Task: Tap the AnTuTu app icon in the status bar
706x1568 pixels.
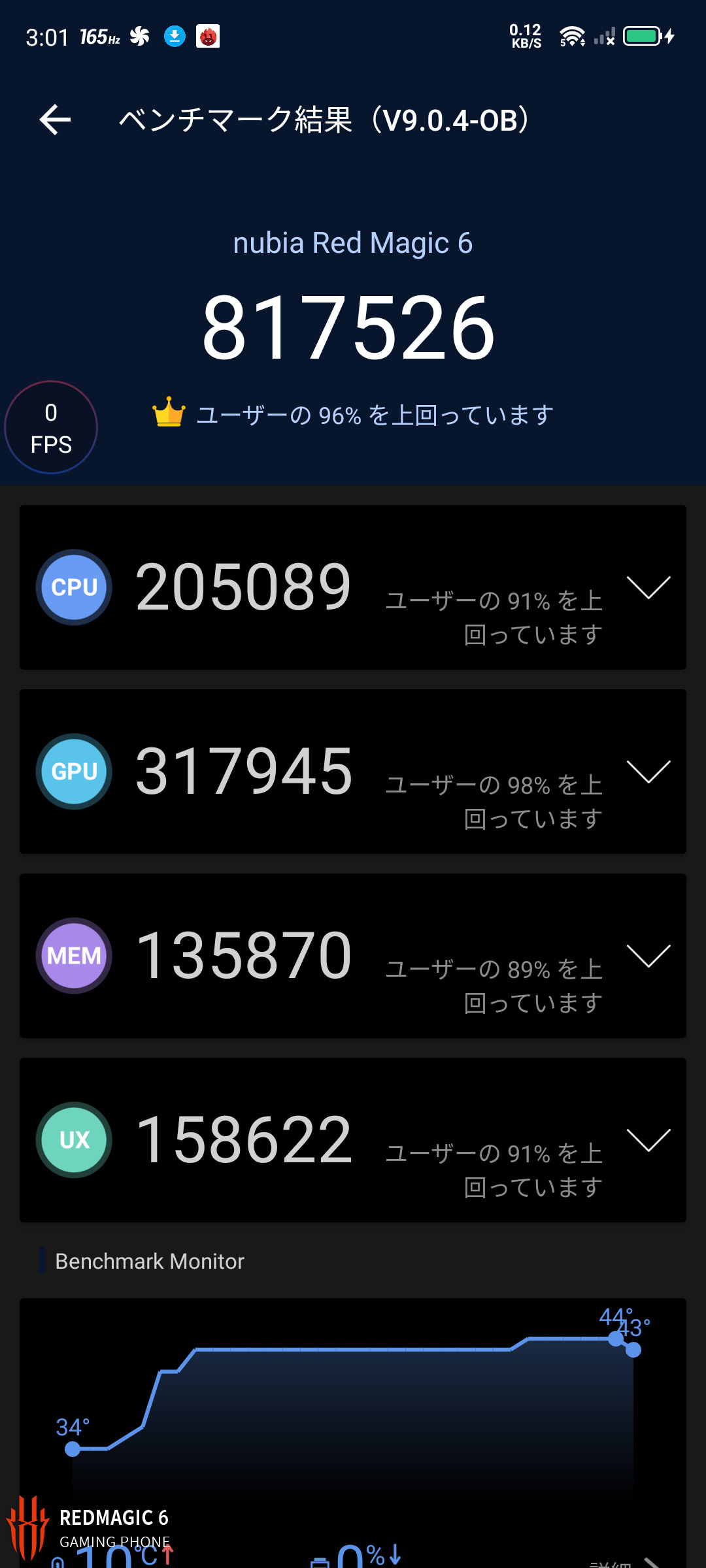Action: click(x=208, y=36)
